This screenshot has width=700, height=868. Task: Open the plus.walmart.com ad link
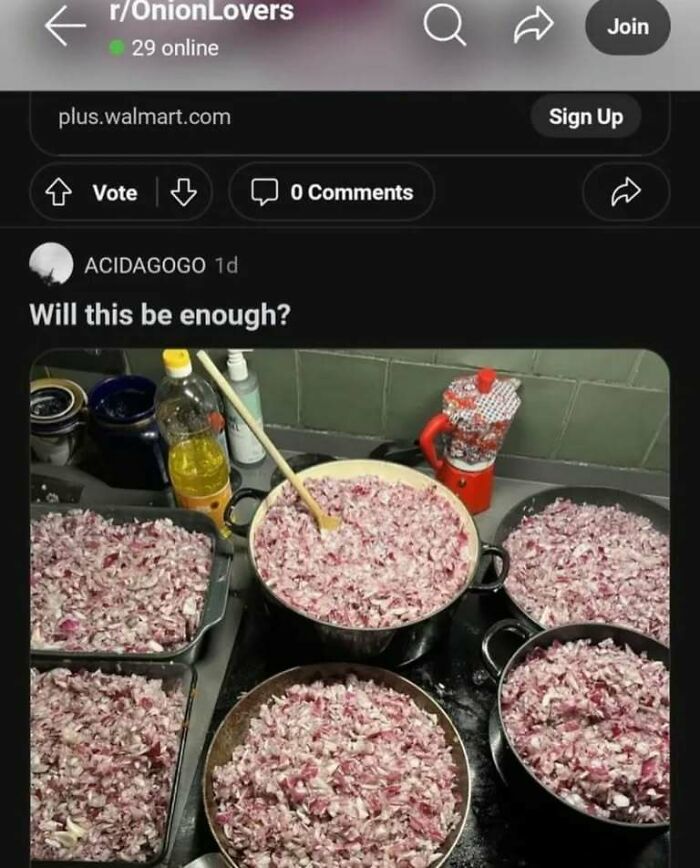click(144, 117)
